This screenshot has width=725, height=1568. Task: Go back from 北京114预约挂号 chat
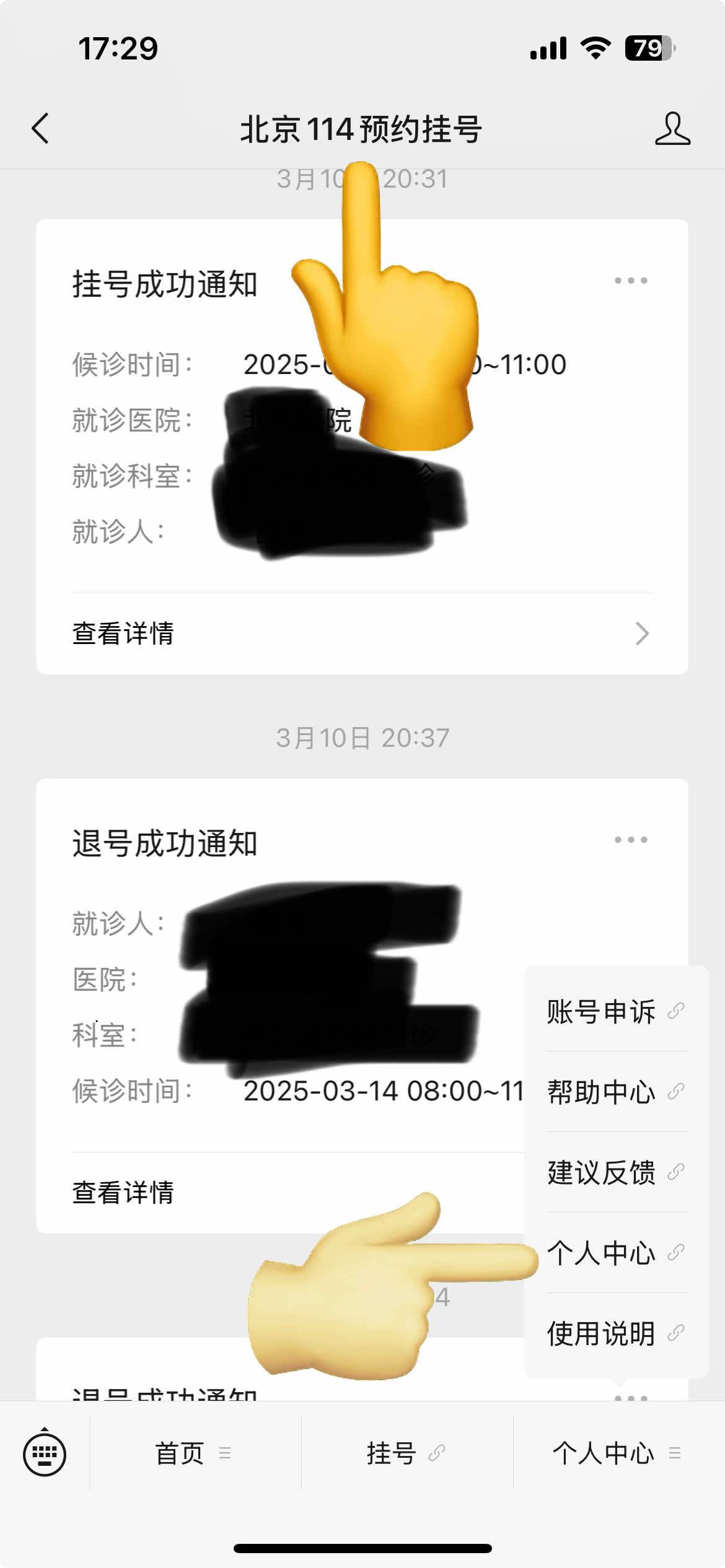(x=41, y=129)
